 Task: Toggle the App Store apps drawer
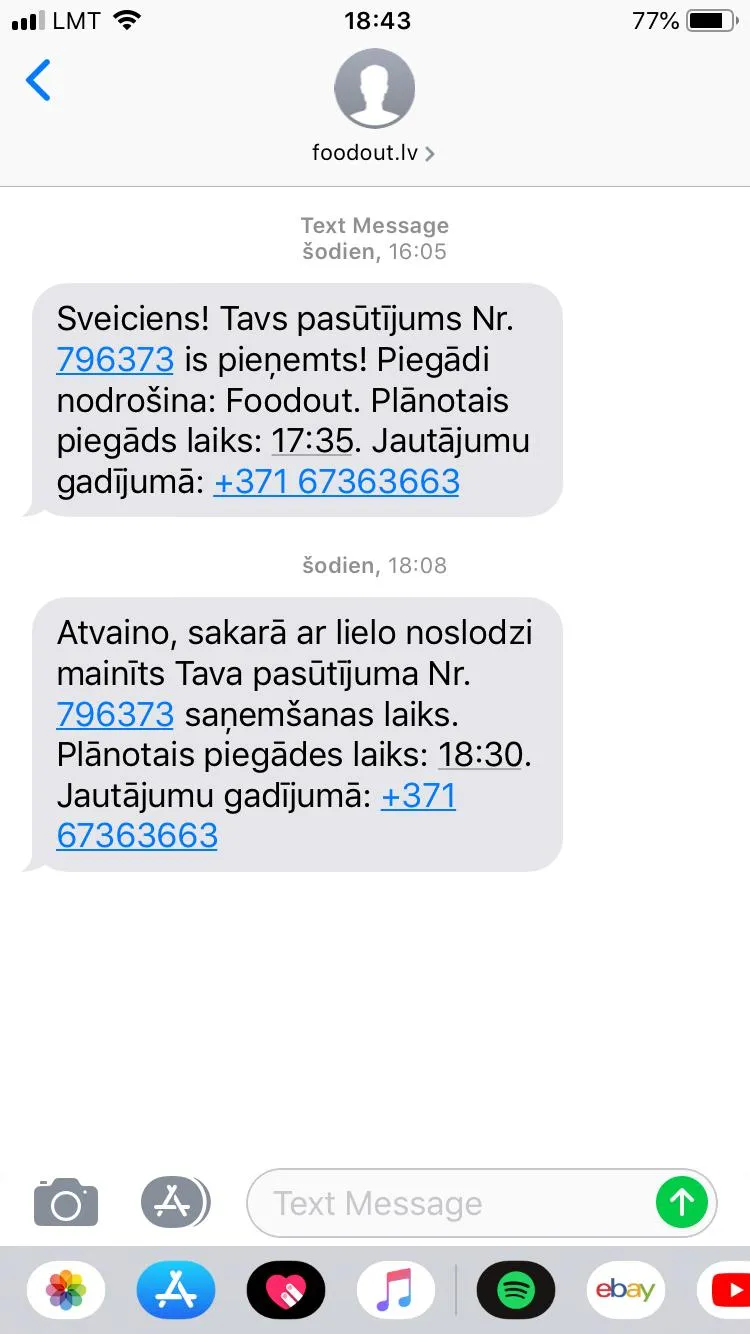[175, 1202]
